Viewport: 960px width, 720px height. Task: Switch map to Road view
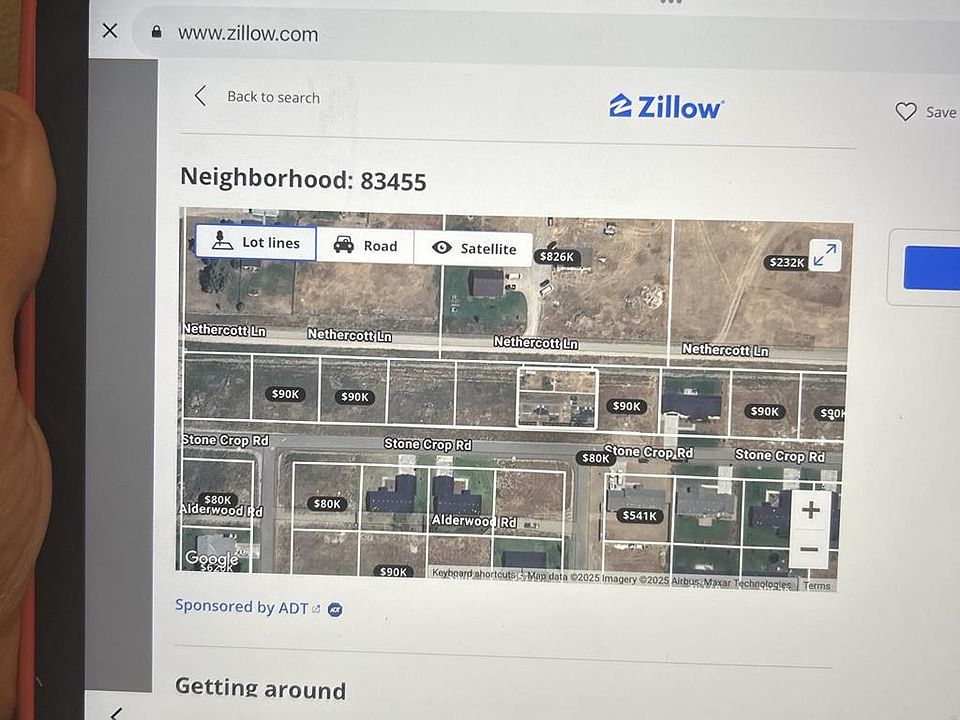pyautogui.click(x=365, y=246)
